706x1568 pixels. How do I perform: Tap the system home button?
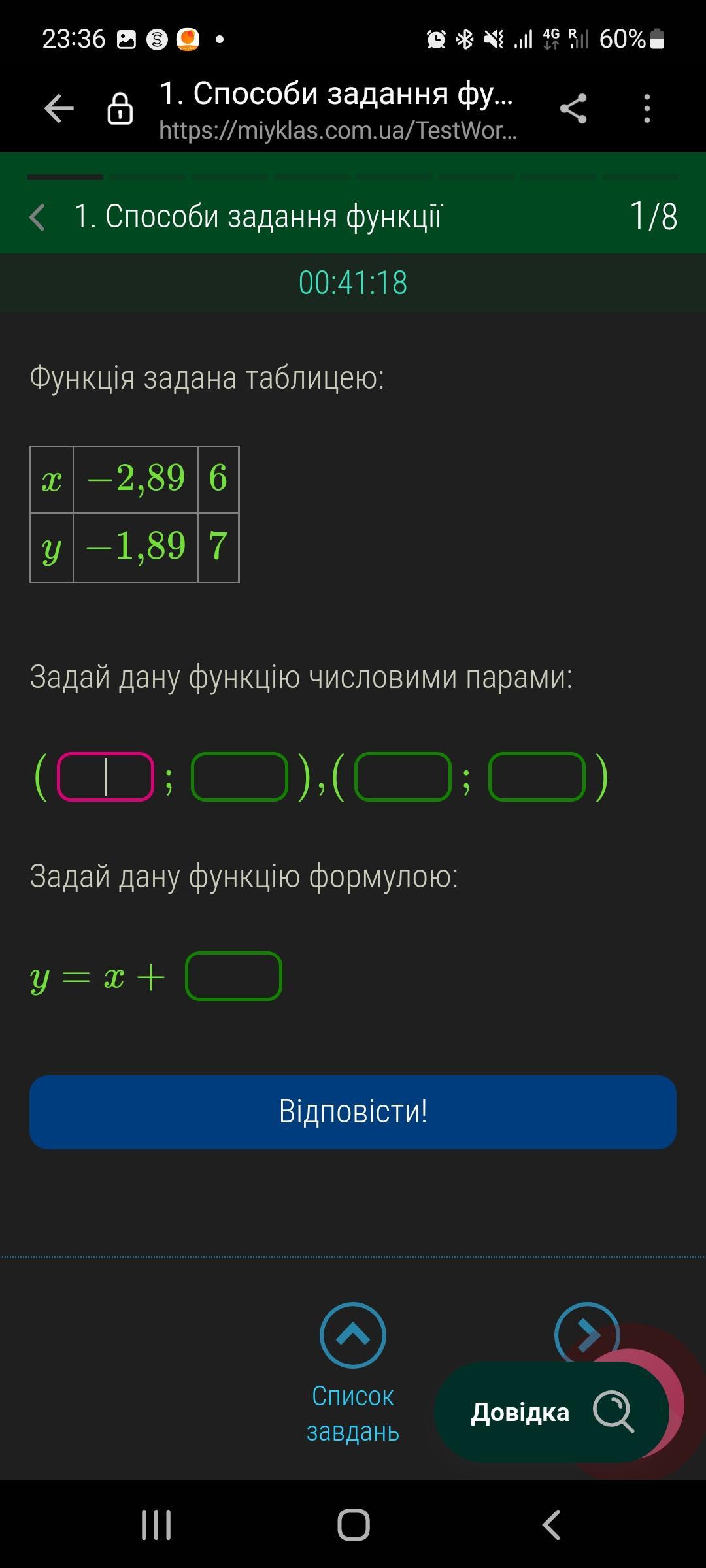pos(353,1525)
